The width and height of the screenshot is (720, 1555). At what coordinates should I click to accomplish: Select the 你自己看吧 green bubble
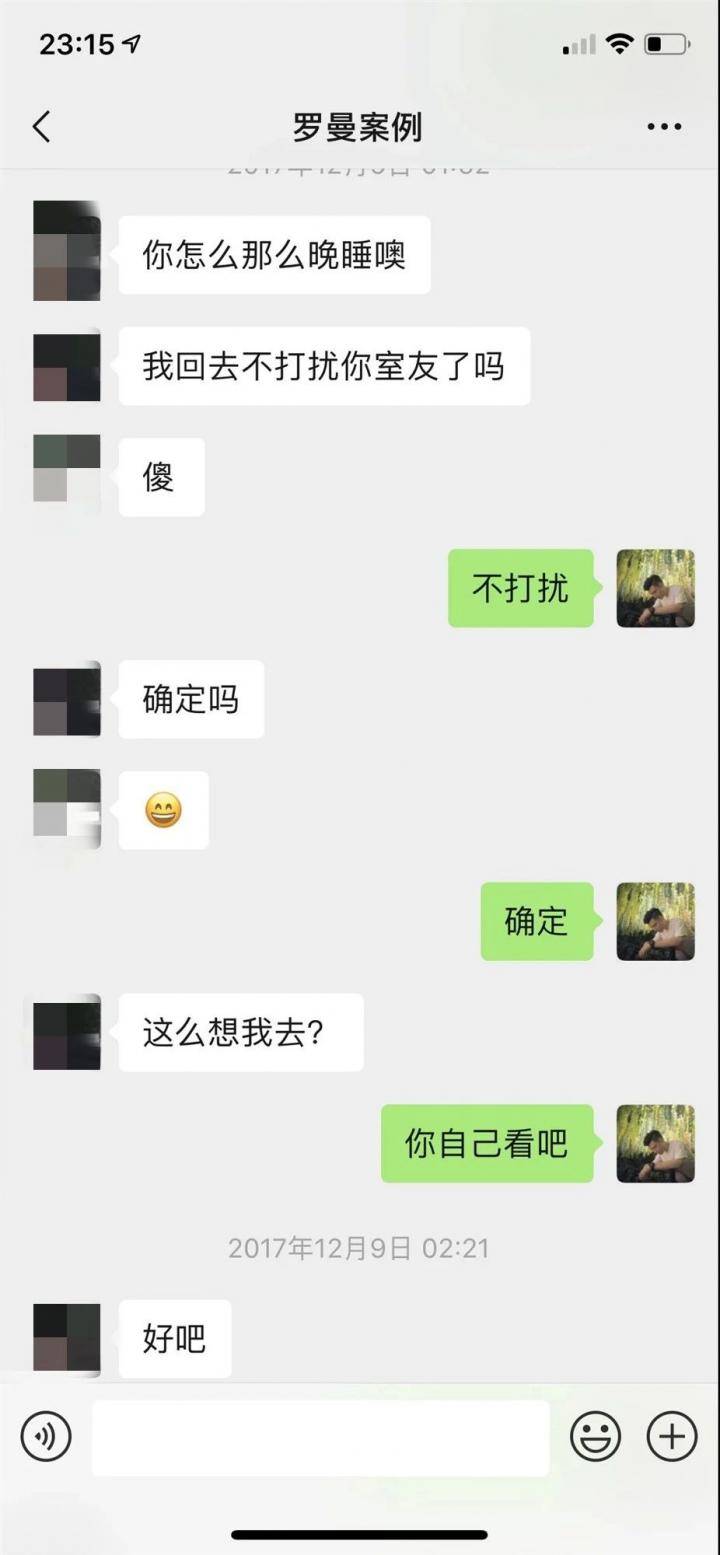point(487,1144)
